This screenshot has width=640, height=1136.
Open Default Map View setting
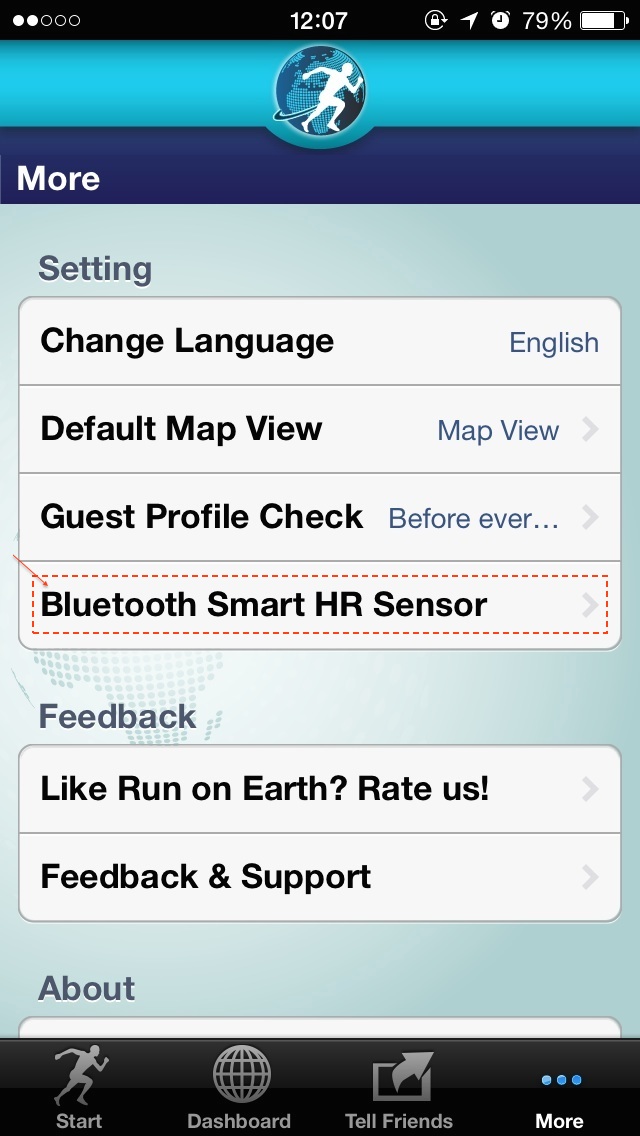[x=320, y=429]
